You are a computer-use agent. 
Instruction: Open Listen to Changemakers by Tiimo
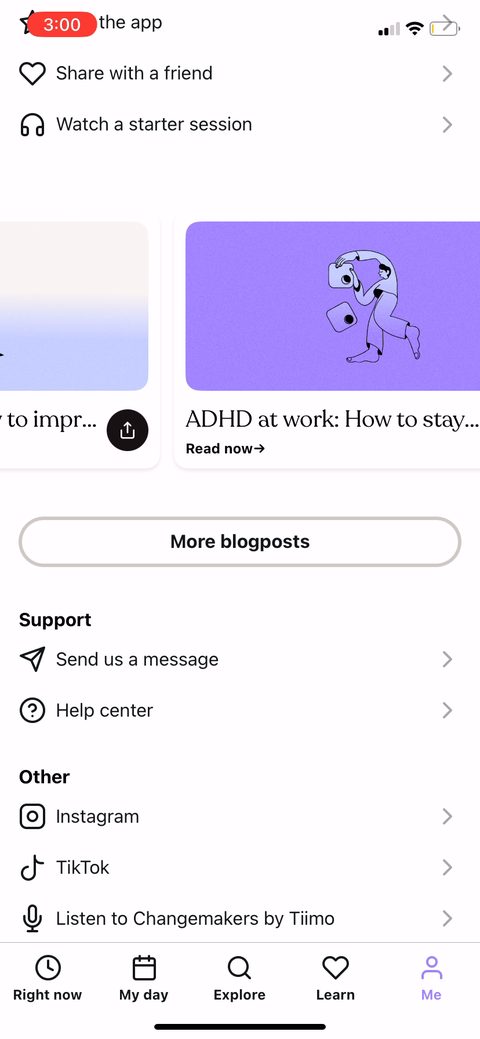pos(240,918)
